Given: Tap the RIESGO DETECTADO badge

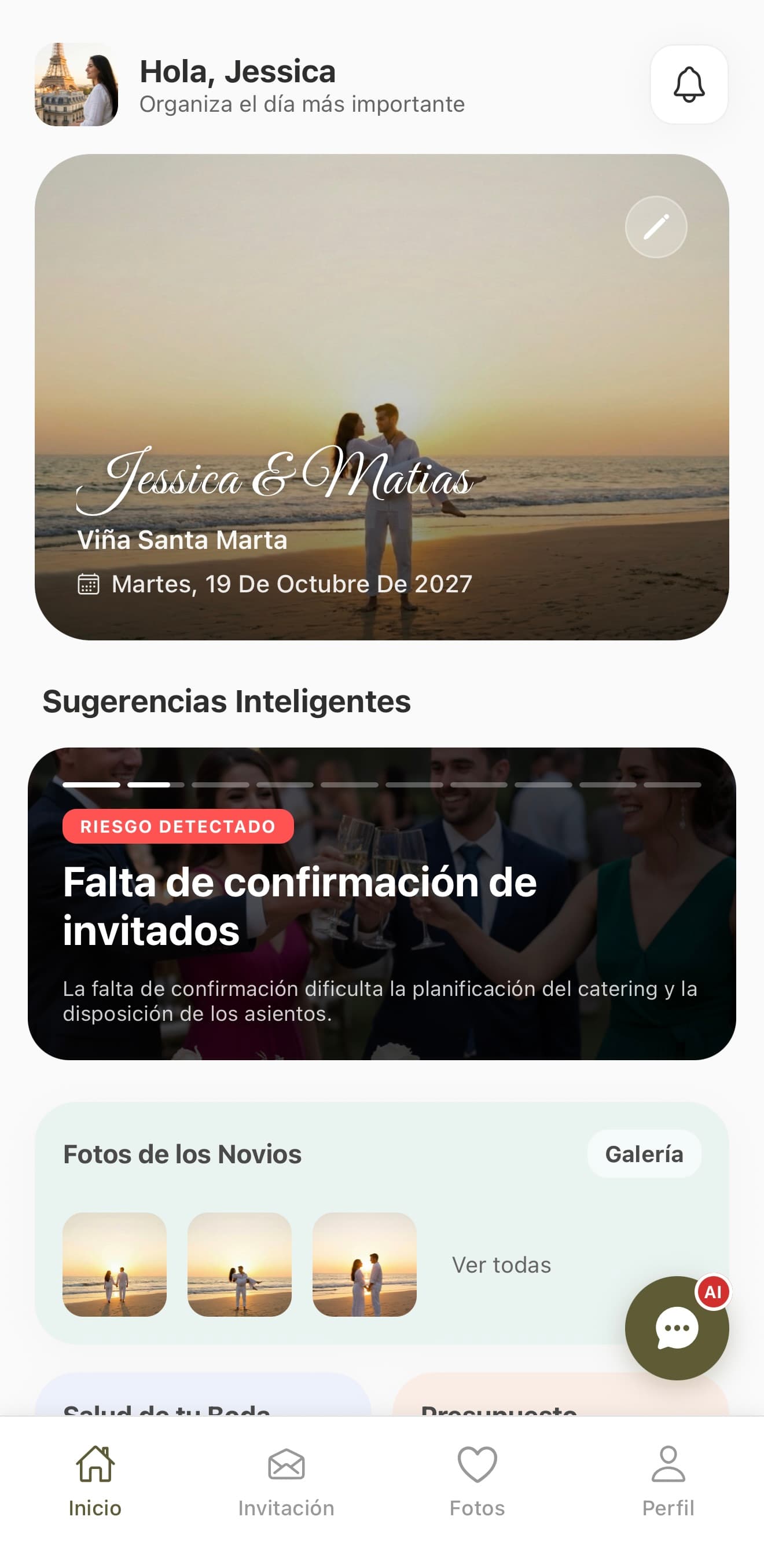Looking at the screenshot, I should click(x=178, y=827).
